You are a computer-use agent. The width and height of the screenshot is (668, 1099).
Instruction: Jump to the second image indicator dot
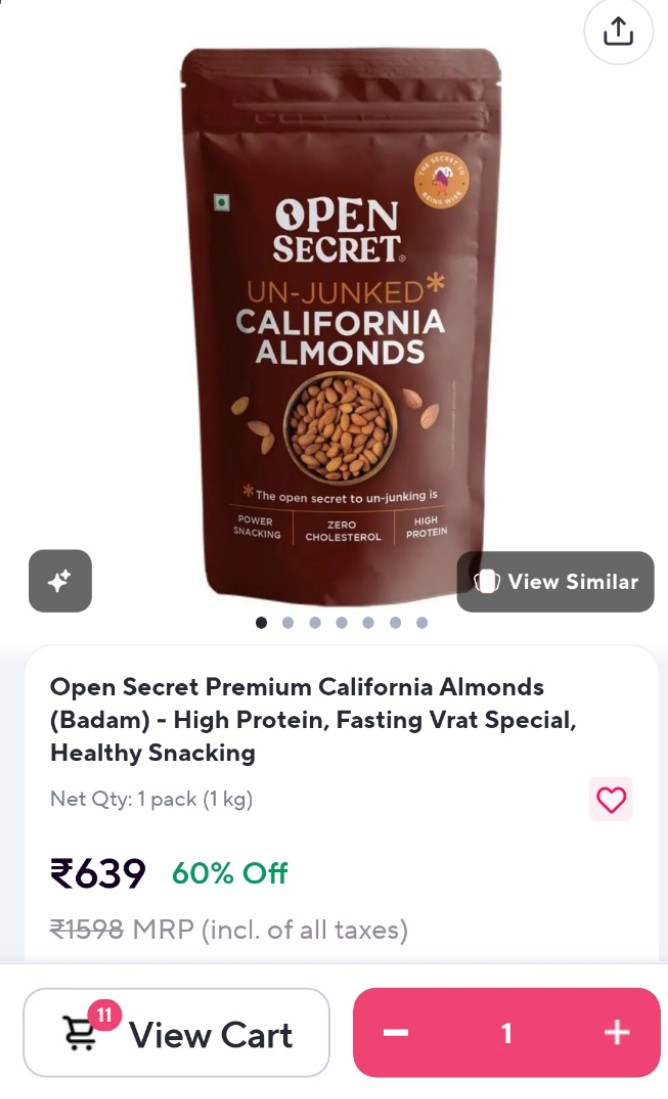pos(288,622)
